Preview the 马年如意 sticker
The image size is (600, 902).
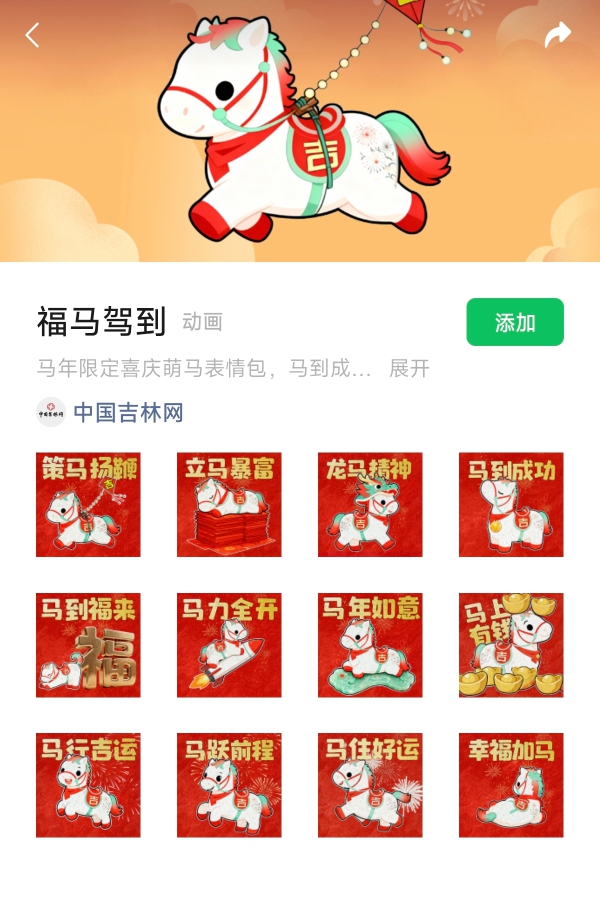point(370,645)
